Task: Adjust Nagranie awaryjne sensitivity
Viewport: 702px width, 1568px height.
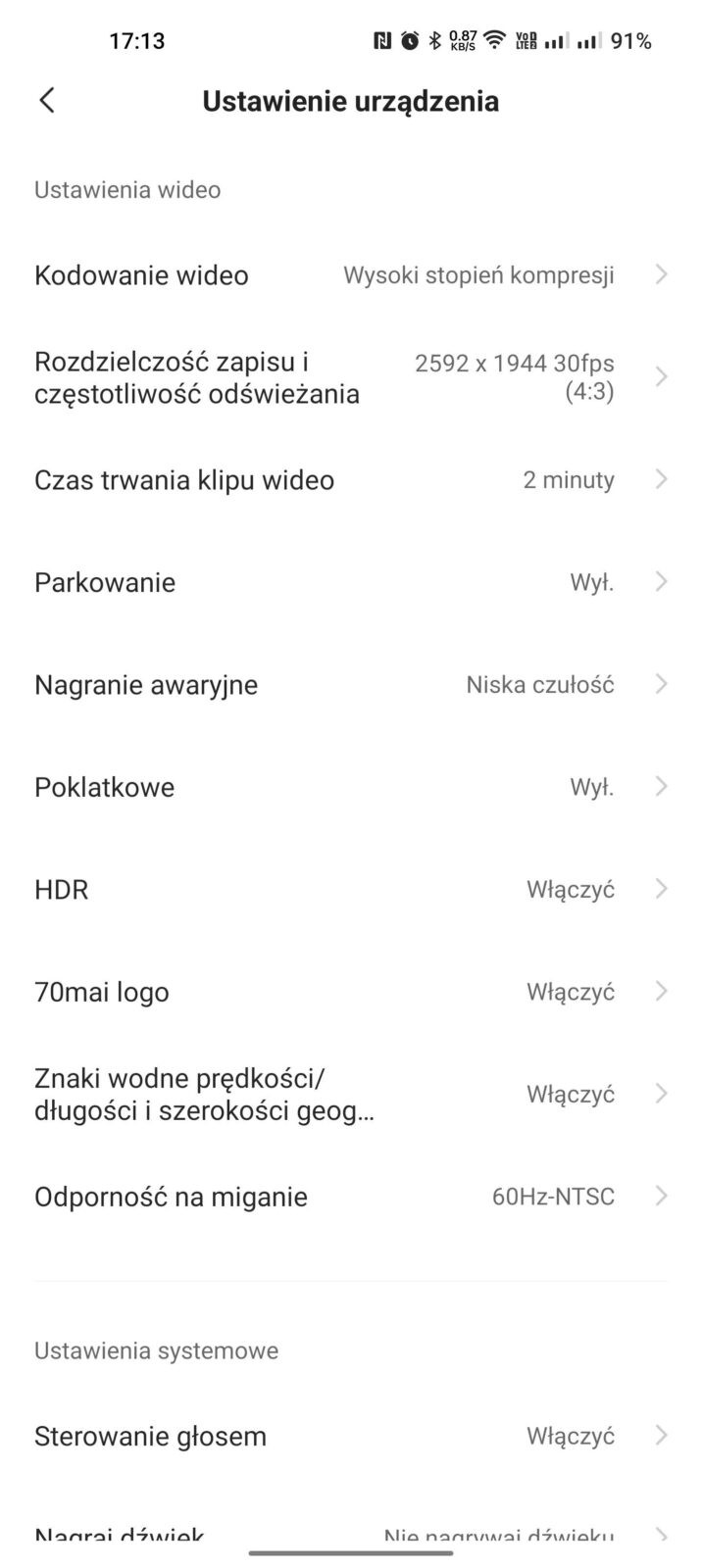Action: 350,685
